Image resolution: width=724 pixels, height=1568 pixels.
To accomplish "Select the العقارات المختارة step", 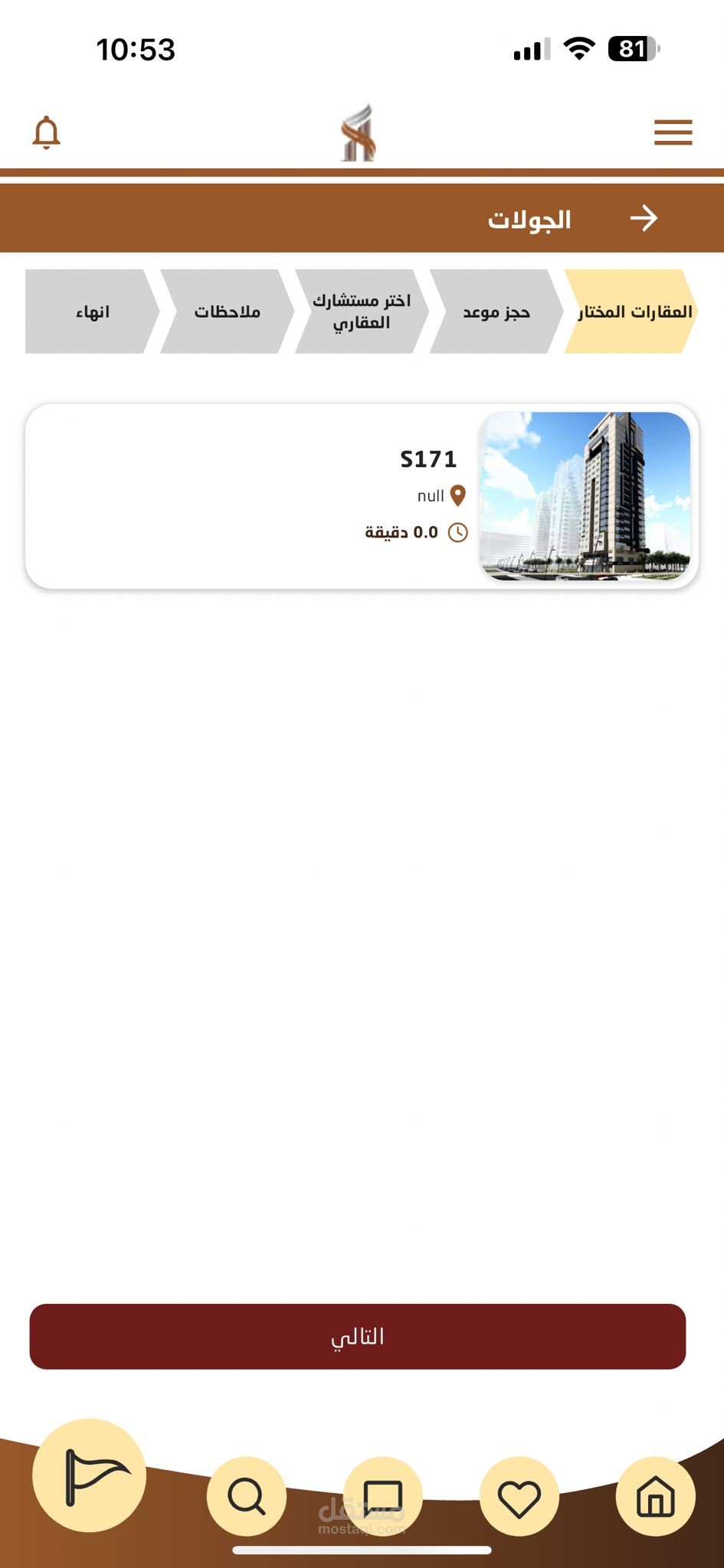I will pos(631,312).
